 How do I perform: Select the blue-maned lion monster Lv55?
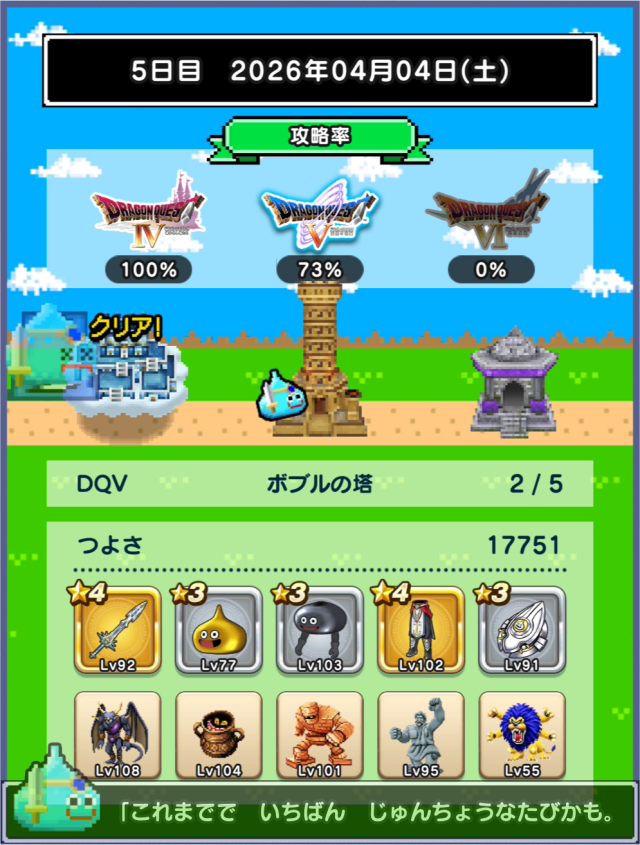(x=522, y=735)
